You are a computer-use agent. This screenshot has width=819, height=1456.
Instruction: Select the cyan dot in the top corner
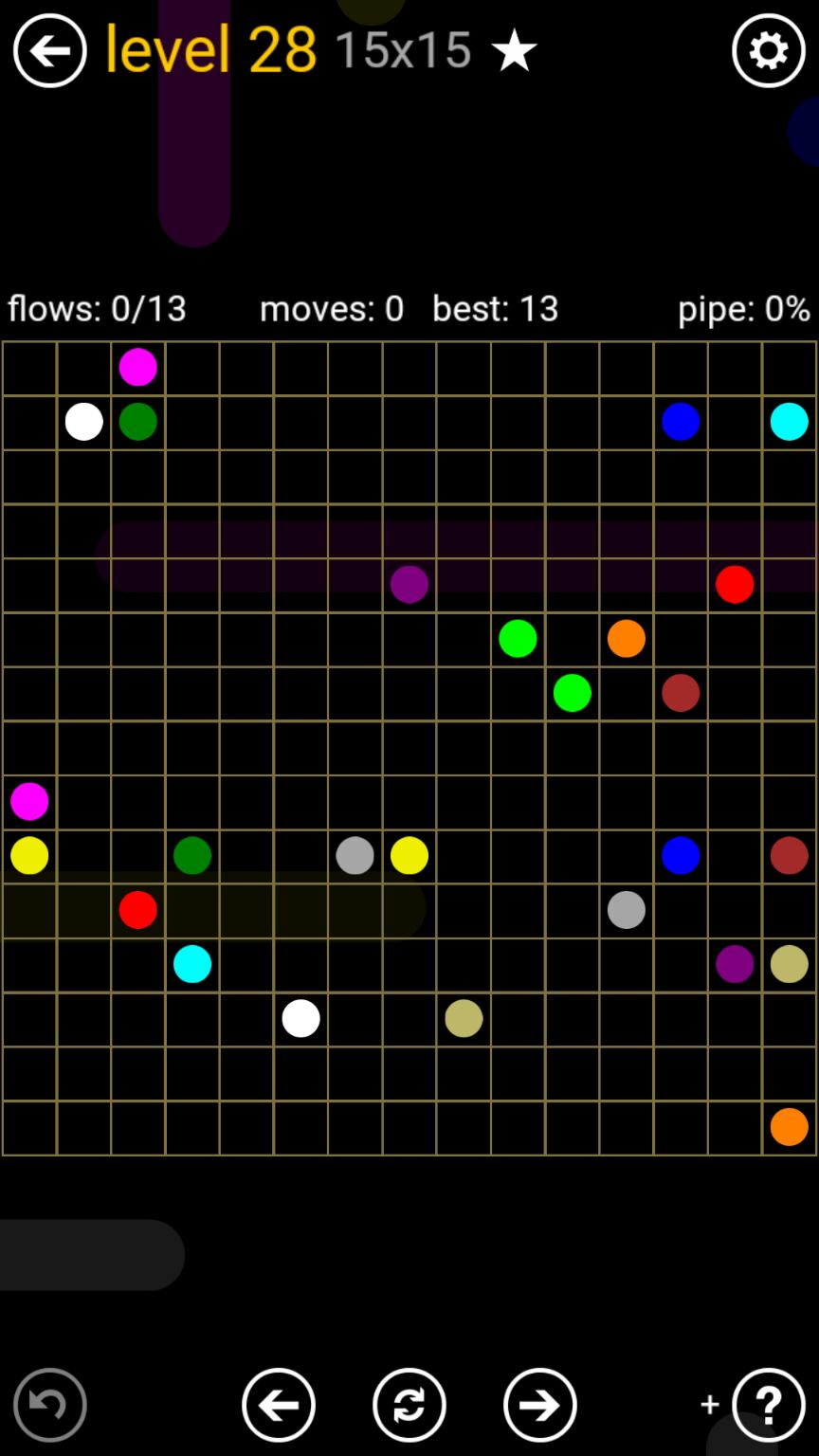tap(789, 422)
